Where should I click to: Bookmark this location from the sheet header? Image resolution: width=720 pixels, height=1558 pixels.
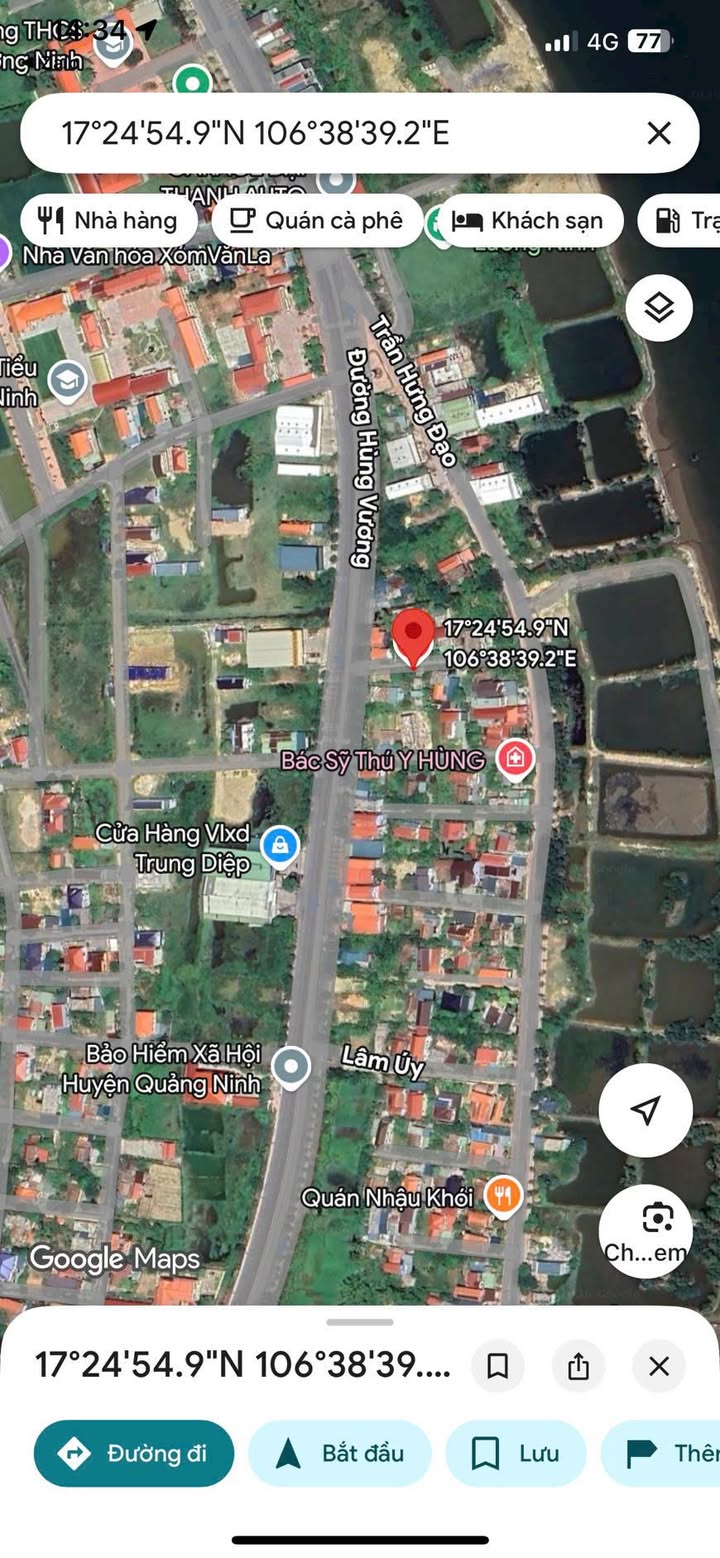[498, 1366]
